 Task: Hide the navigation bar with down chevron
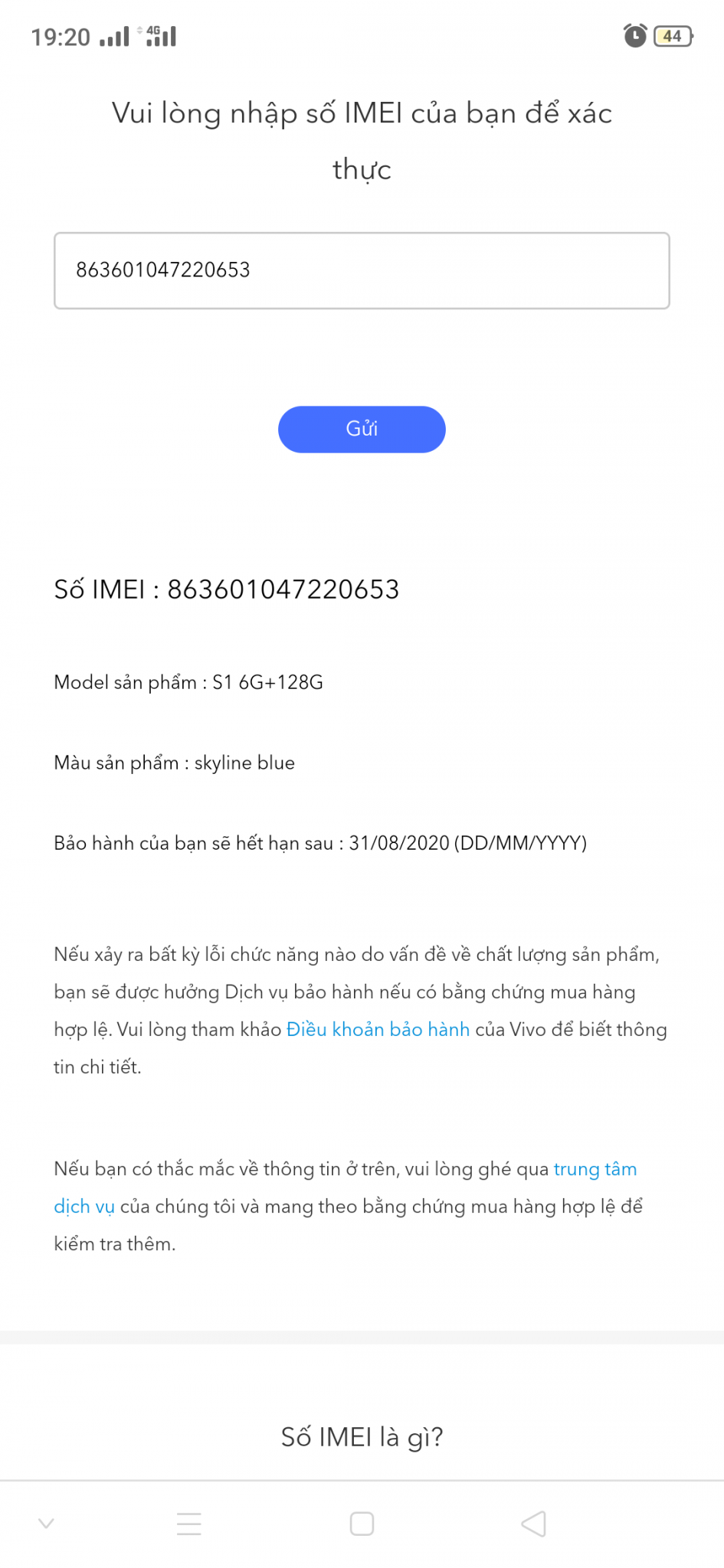46,1523
